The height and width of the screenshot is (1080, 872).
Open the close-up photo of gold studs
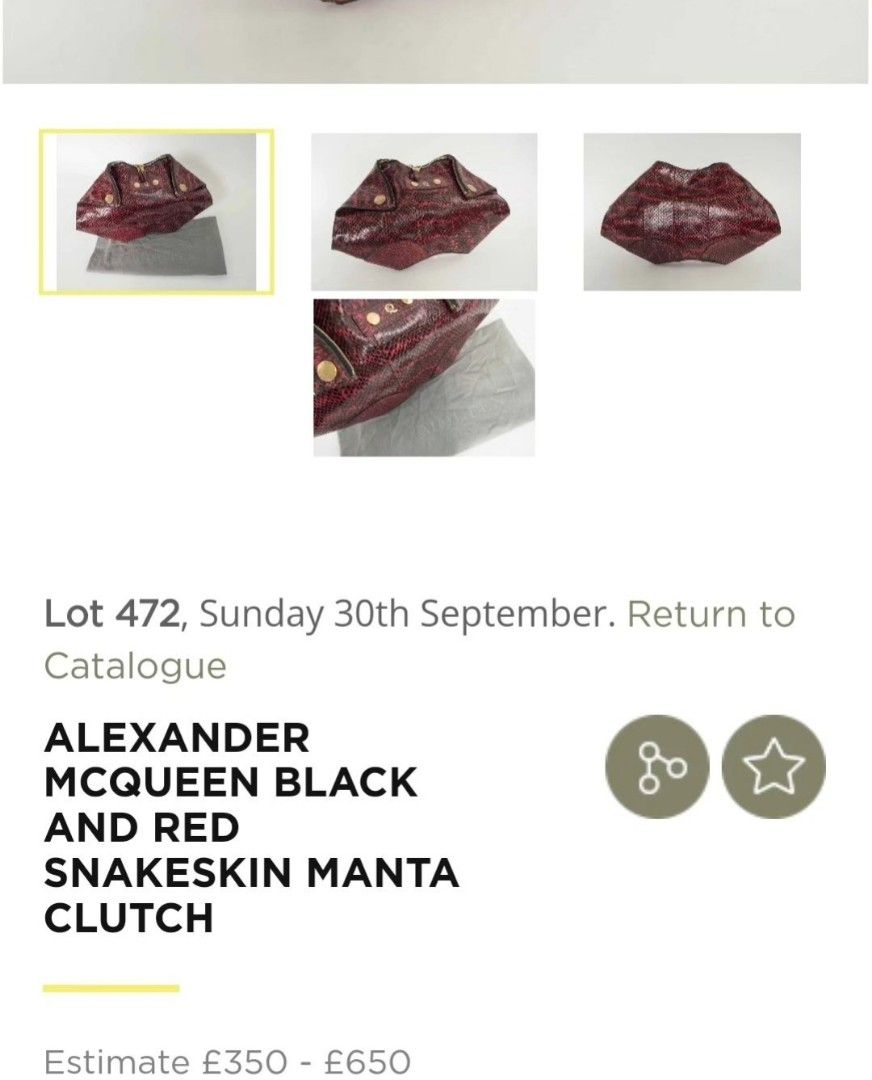click(x=423, y=378)
